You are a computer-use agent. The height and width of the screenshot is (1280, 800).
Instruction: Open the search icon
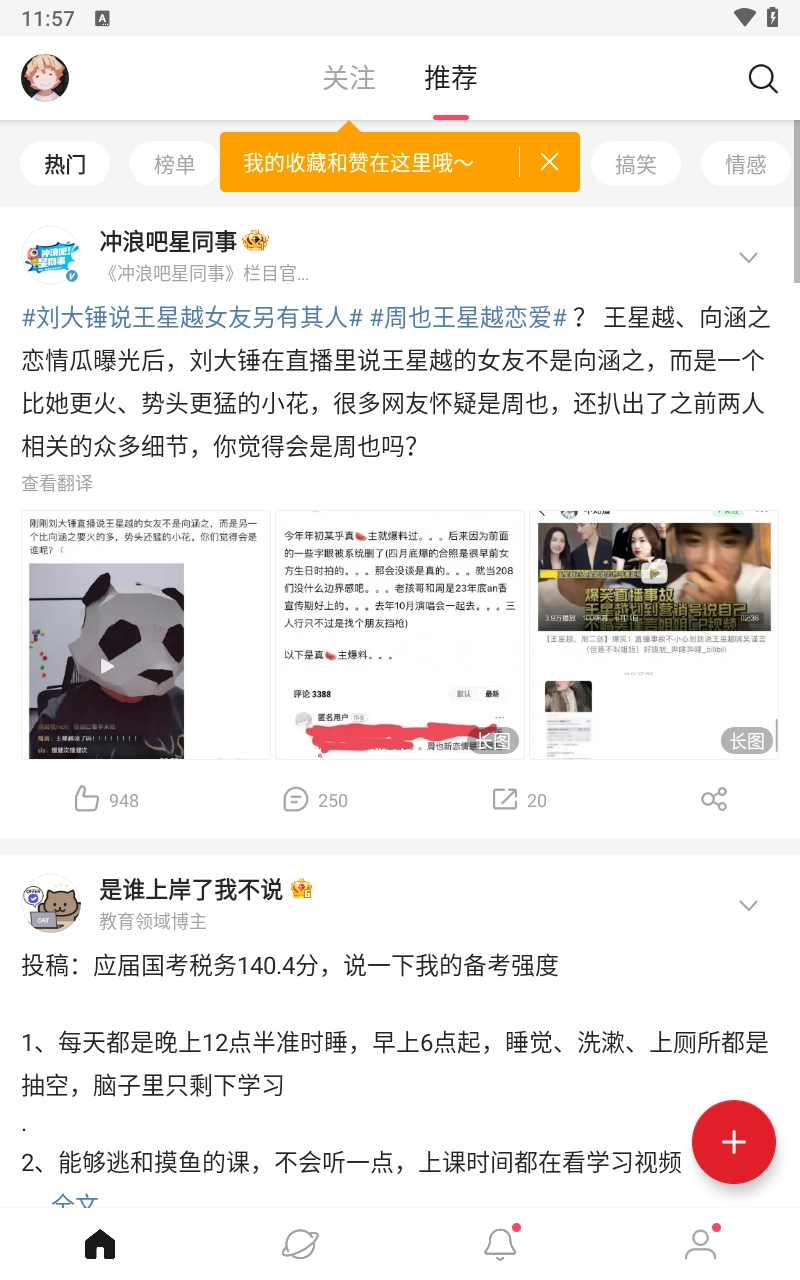[762, 79]
